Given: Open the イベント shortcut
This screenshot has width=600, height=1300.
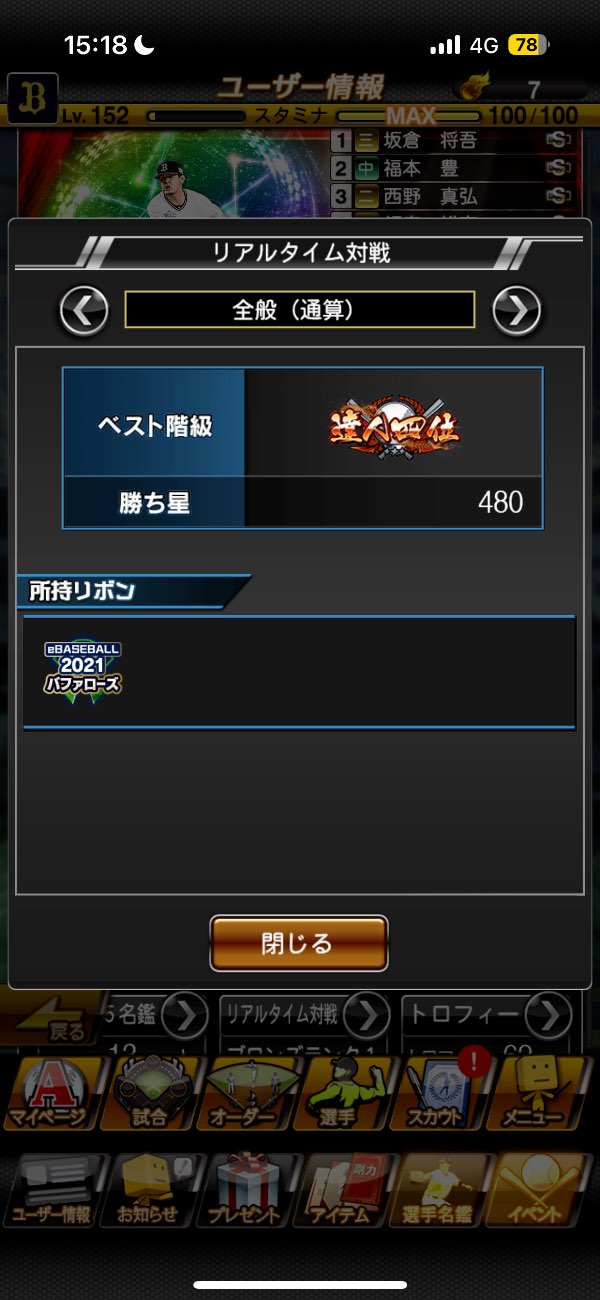Looking at the screenshot, I should tap(540, 1192).
